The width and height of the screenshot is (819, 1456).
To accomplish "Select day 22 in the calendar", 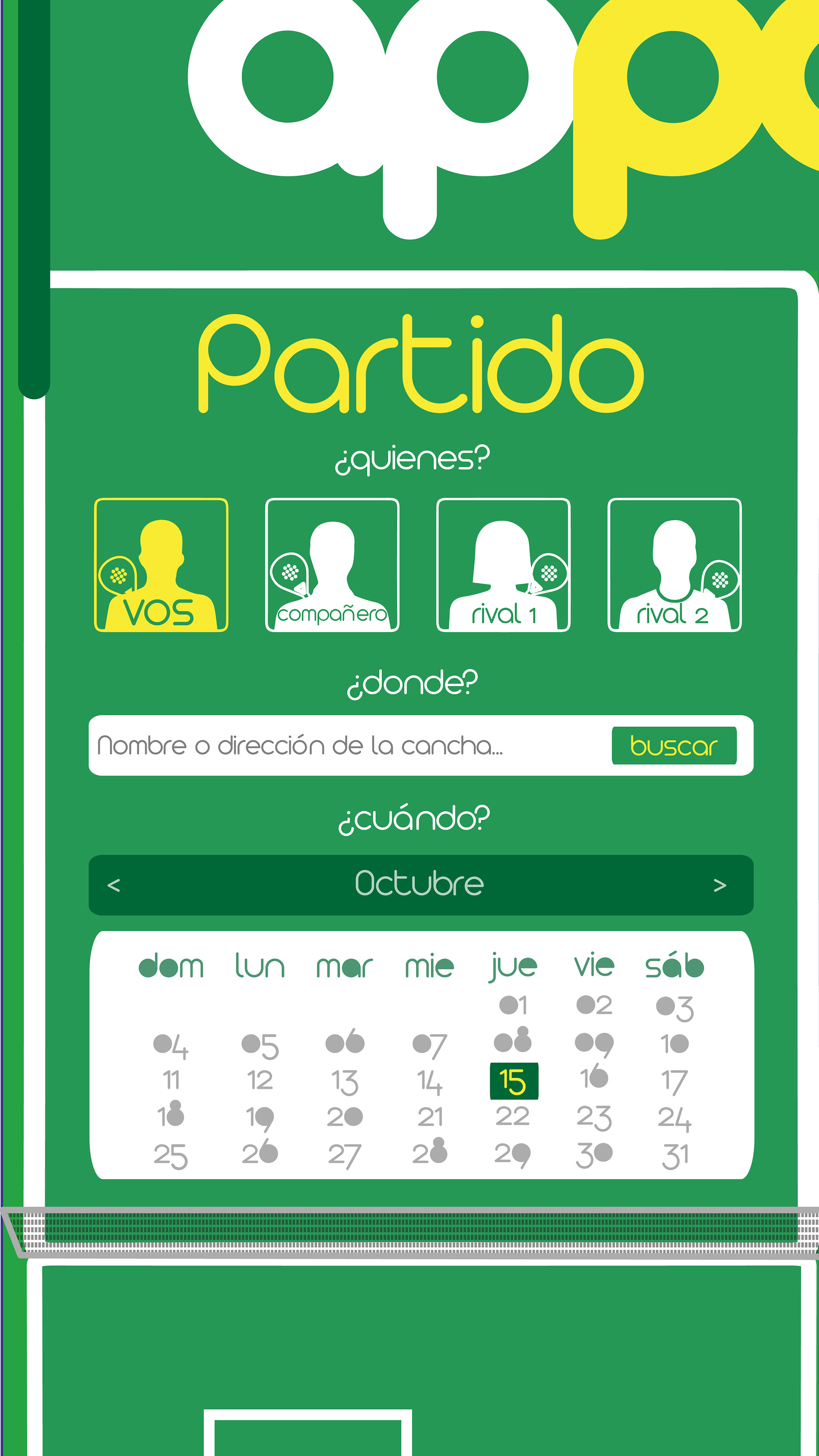I will (x=512, y=1117).
